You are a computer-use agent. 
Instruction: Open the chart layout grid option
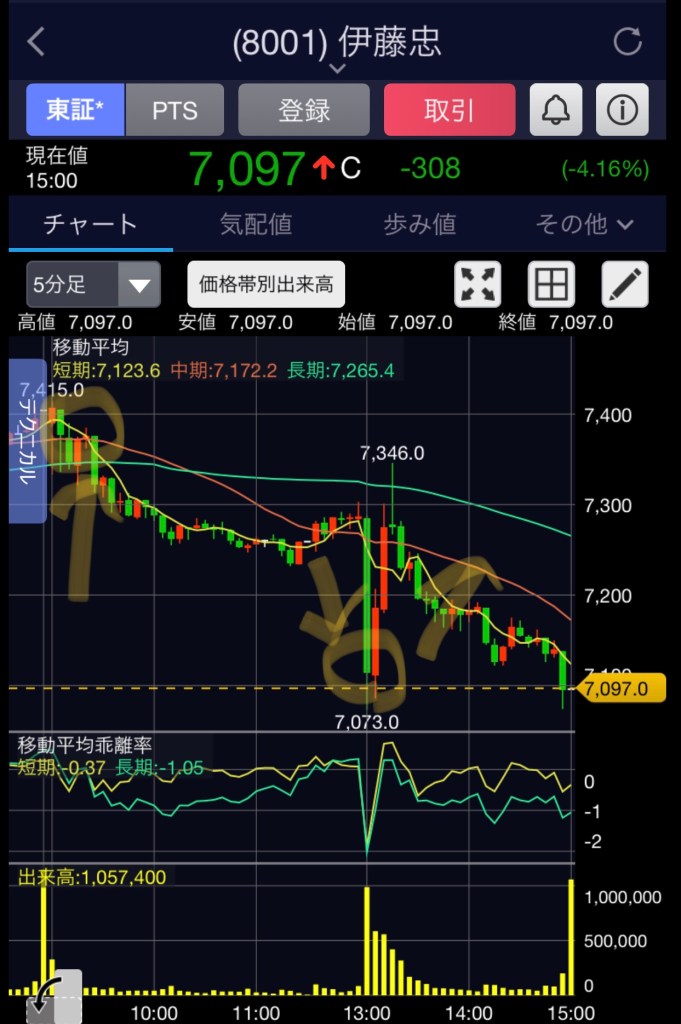(x=551, y=285)
